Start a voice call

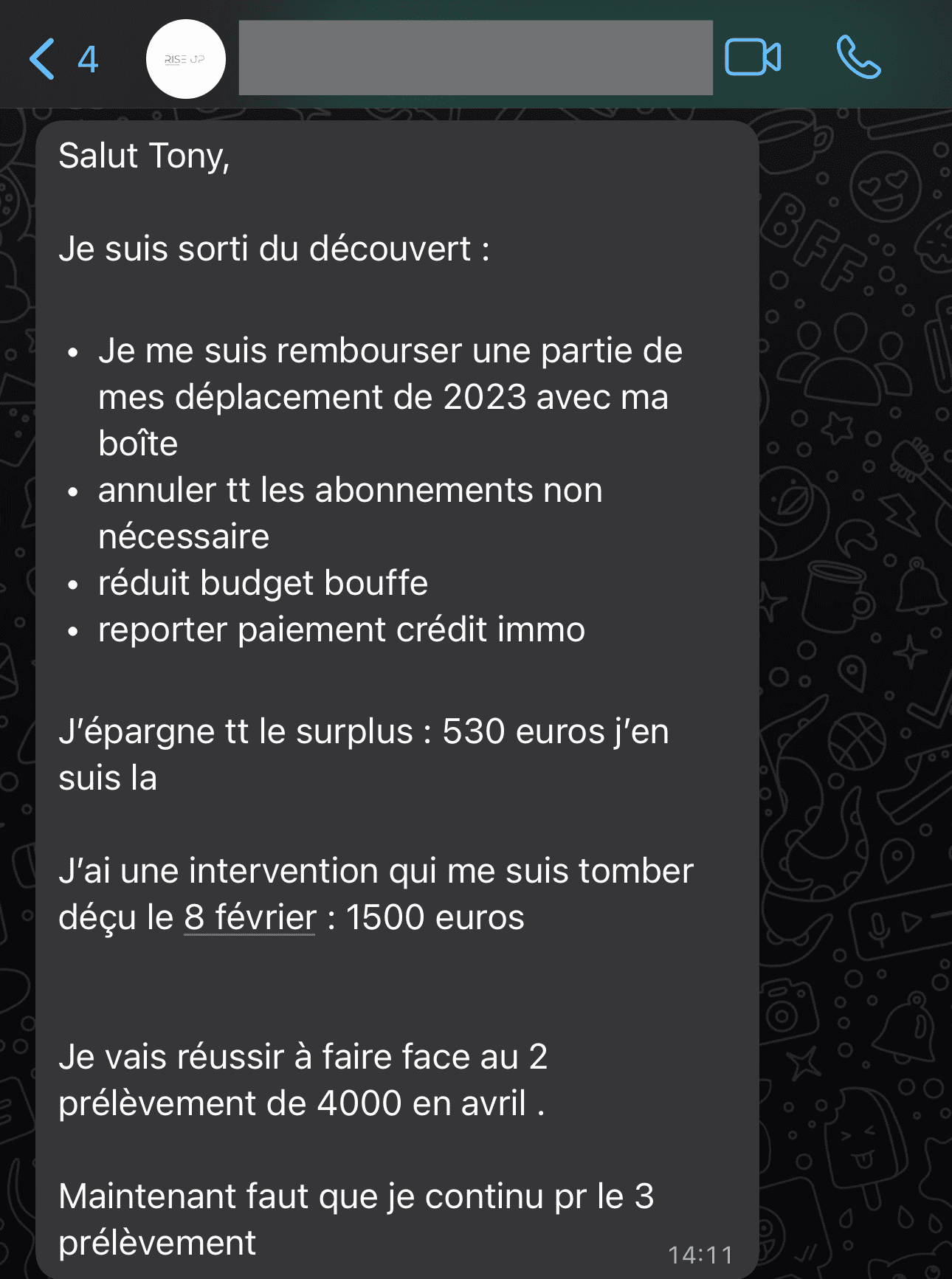click(x=858, y=58)
